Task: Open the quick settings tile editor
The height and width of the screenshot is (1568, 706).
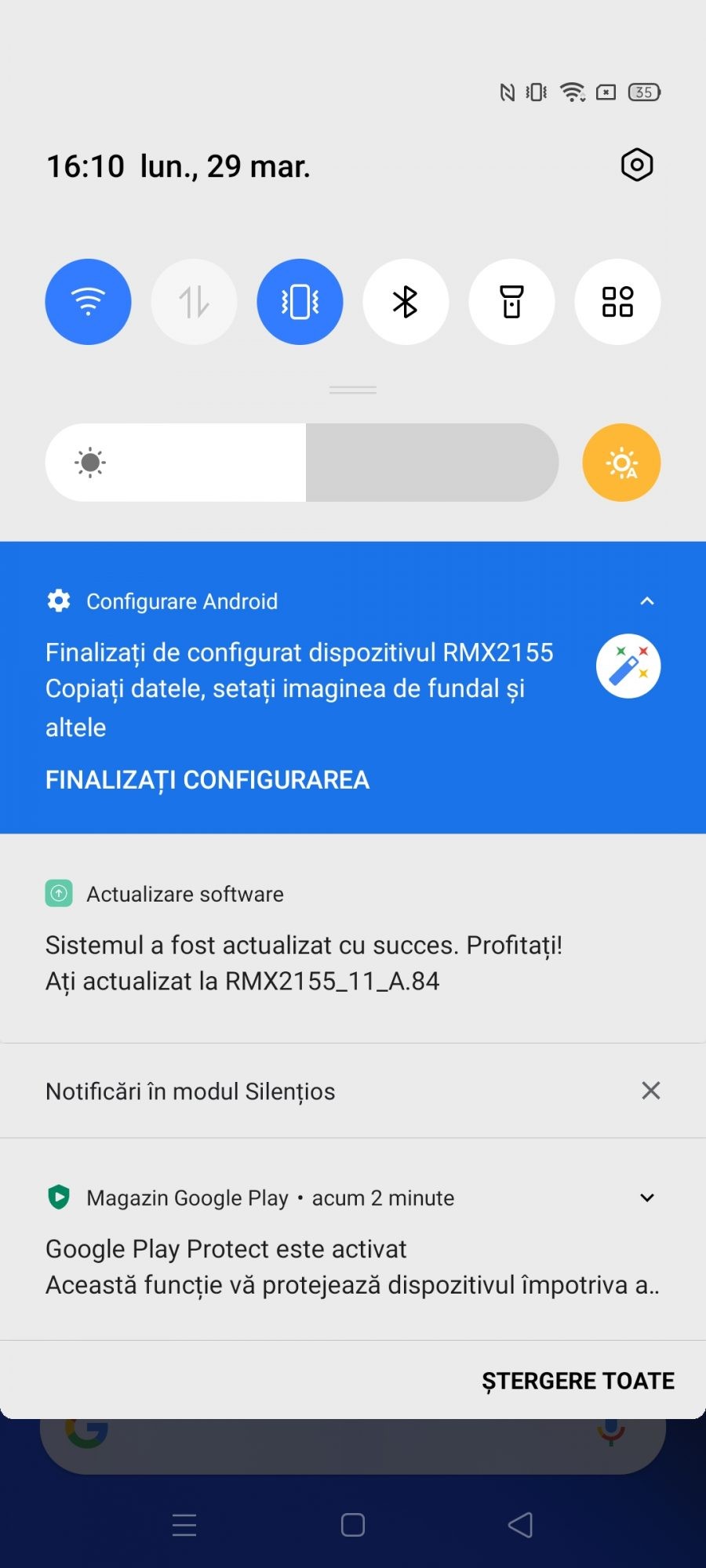Action: click(x=617, y=302)
